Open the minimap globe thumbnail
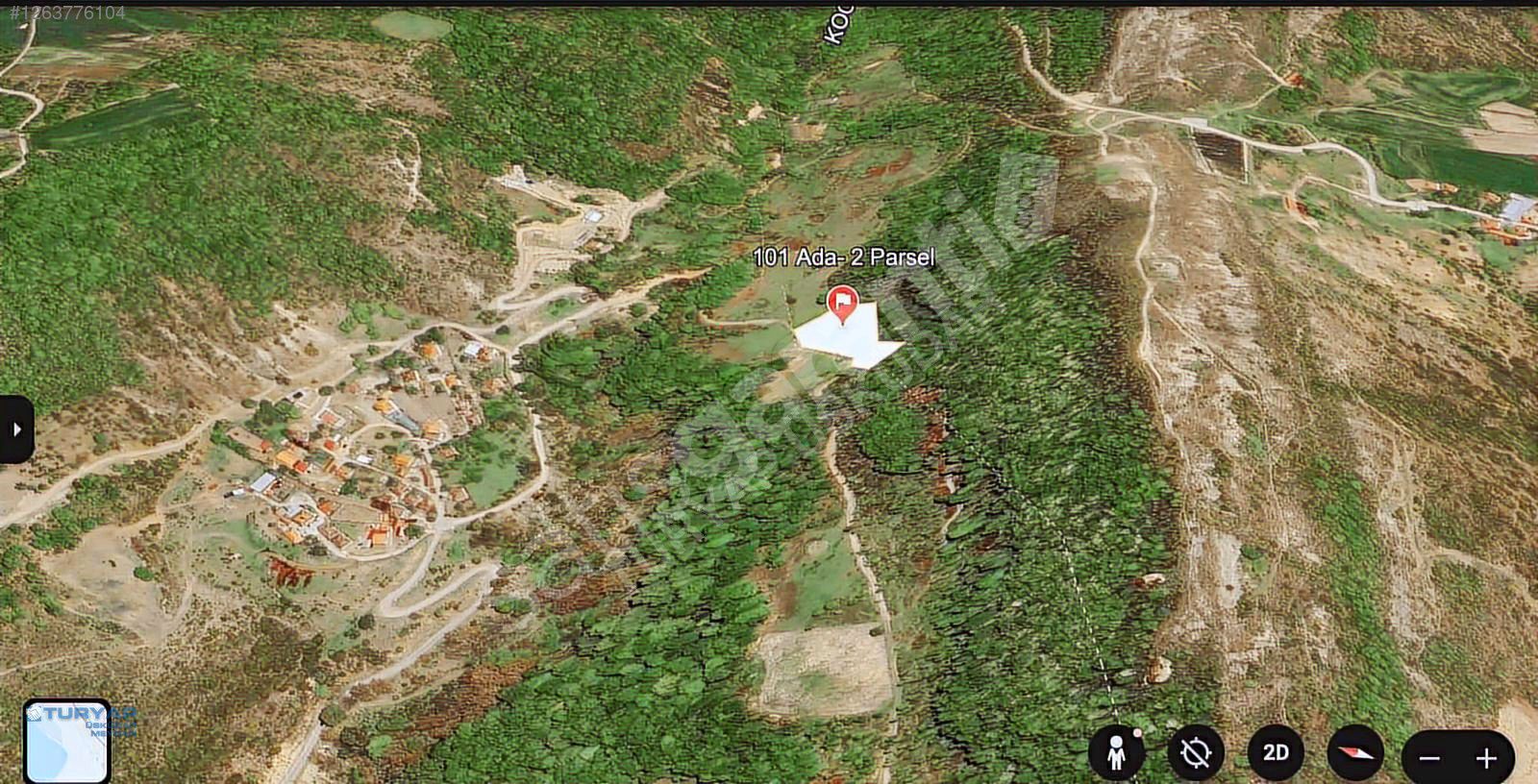The image size is (1538, 784). [66, 741]
